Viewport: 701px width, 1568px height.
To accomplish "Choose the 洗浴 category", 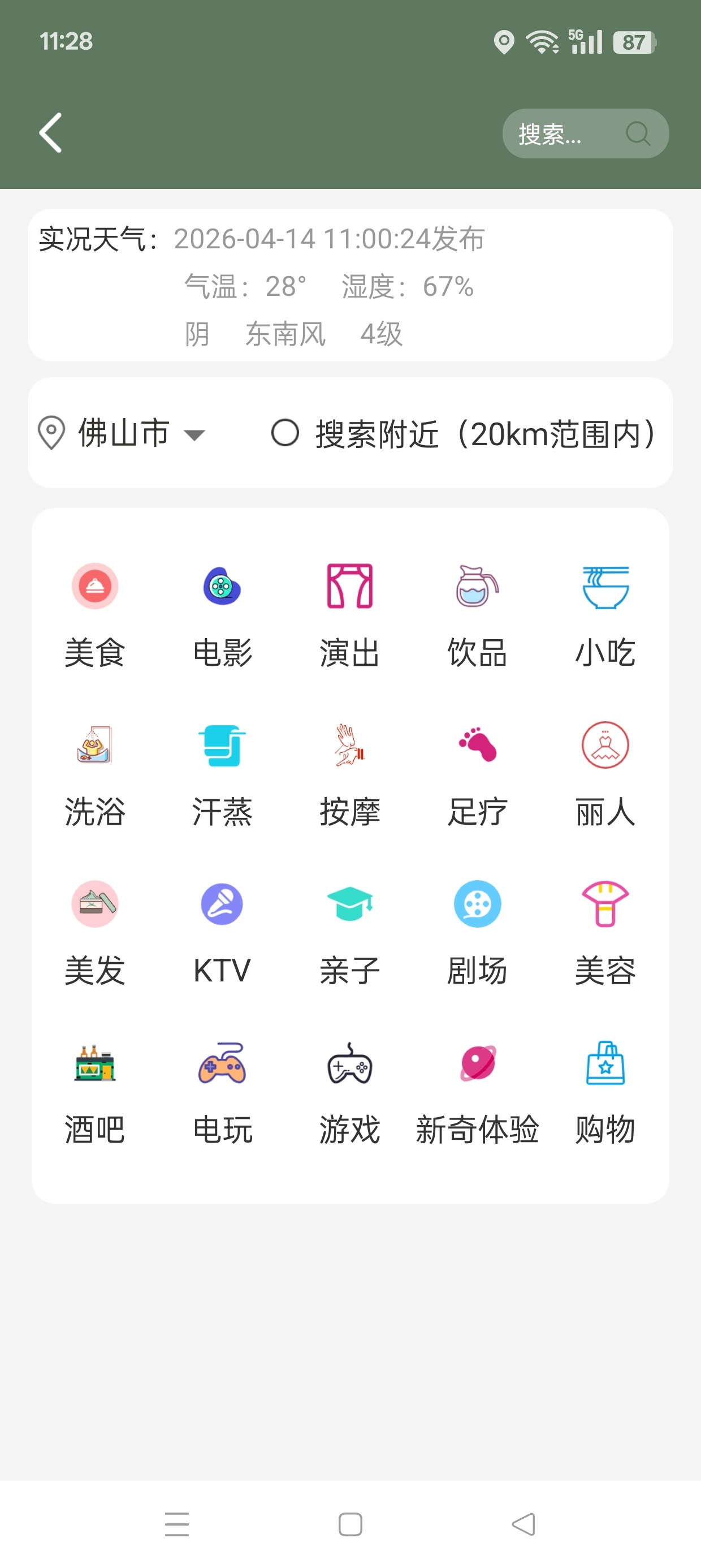I will tap(95, 773).
